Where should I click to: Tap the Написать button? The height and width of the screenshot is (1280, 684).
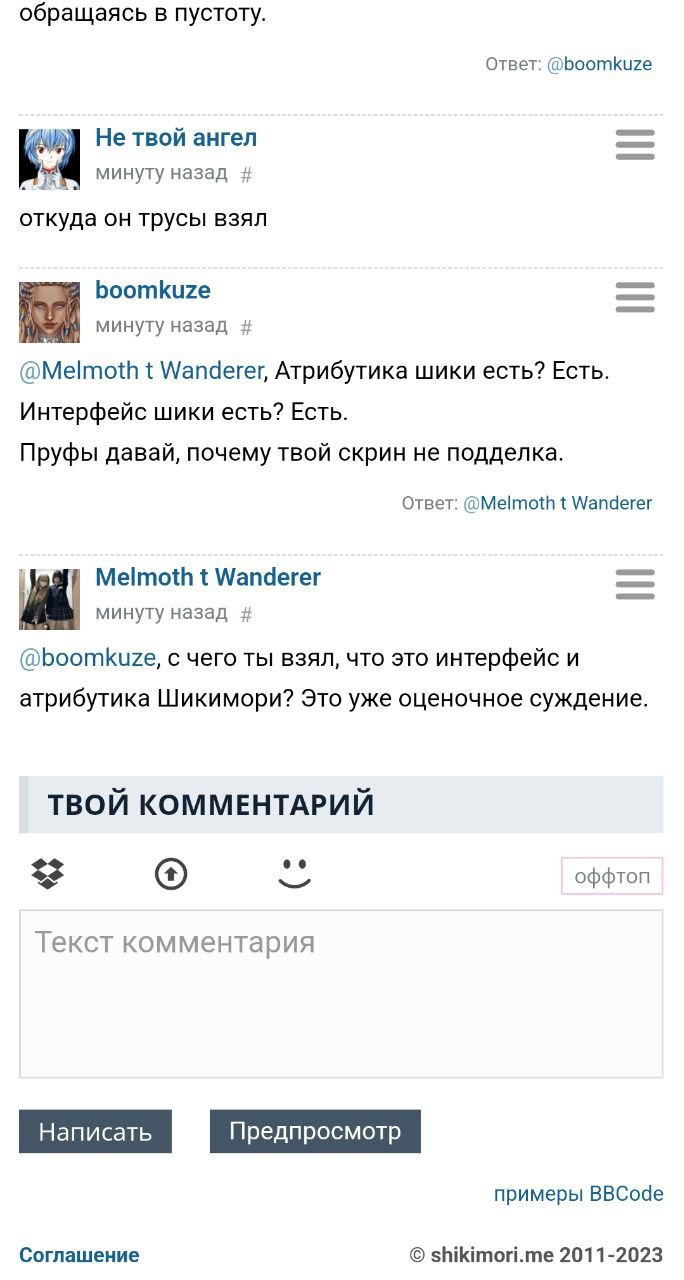point(95,1132)
